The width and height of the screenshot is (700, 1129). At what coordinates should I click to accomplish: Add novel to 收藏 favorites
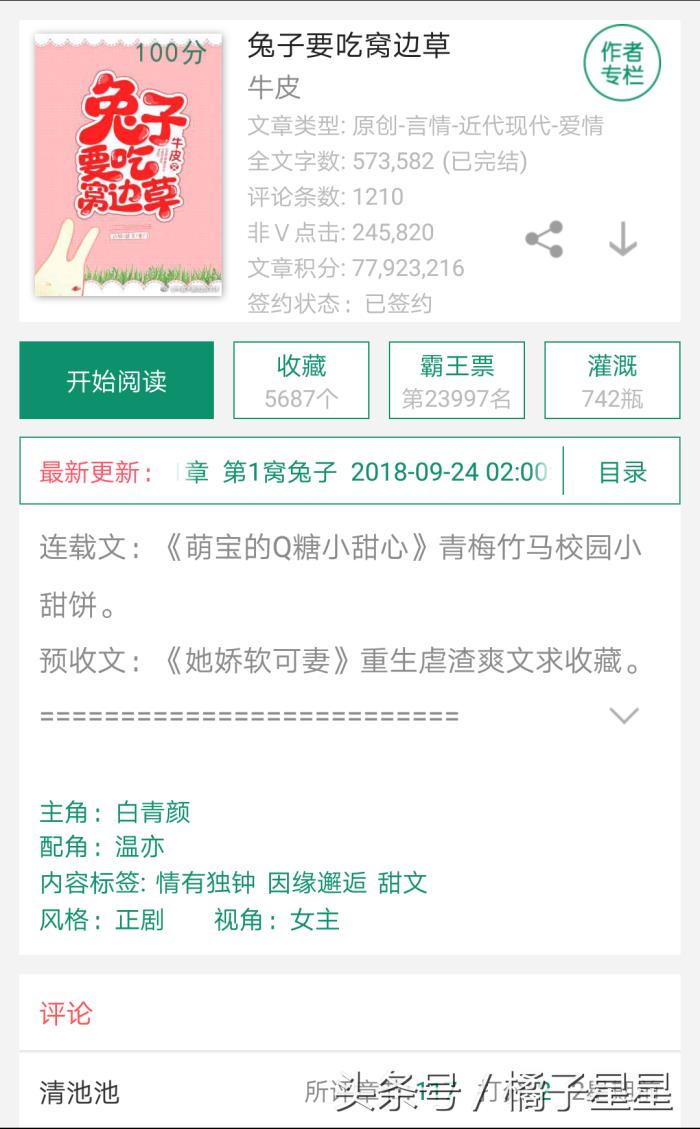301,380
